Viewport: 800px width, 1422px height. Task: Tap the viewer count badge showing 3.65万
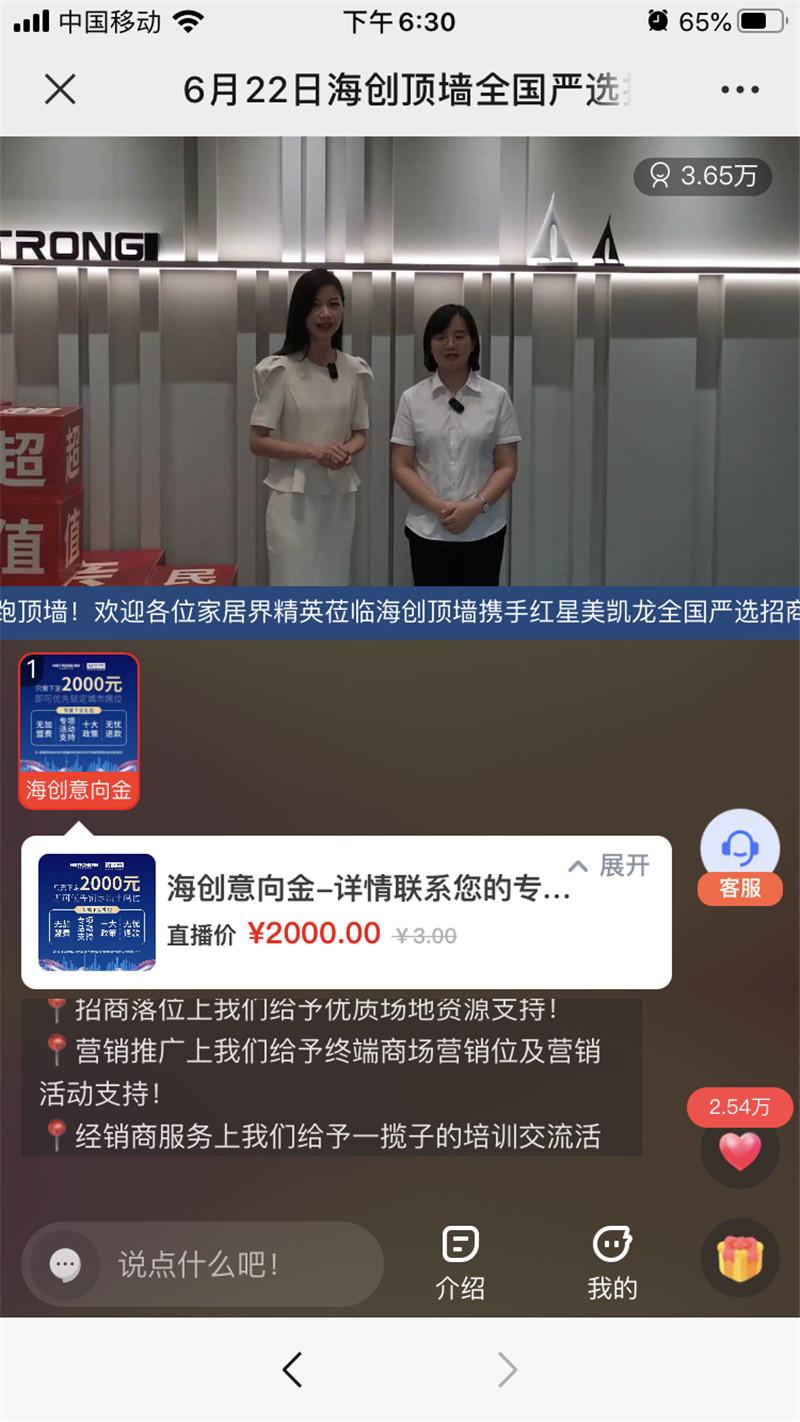click(x=703, y=176)
